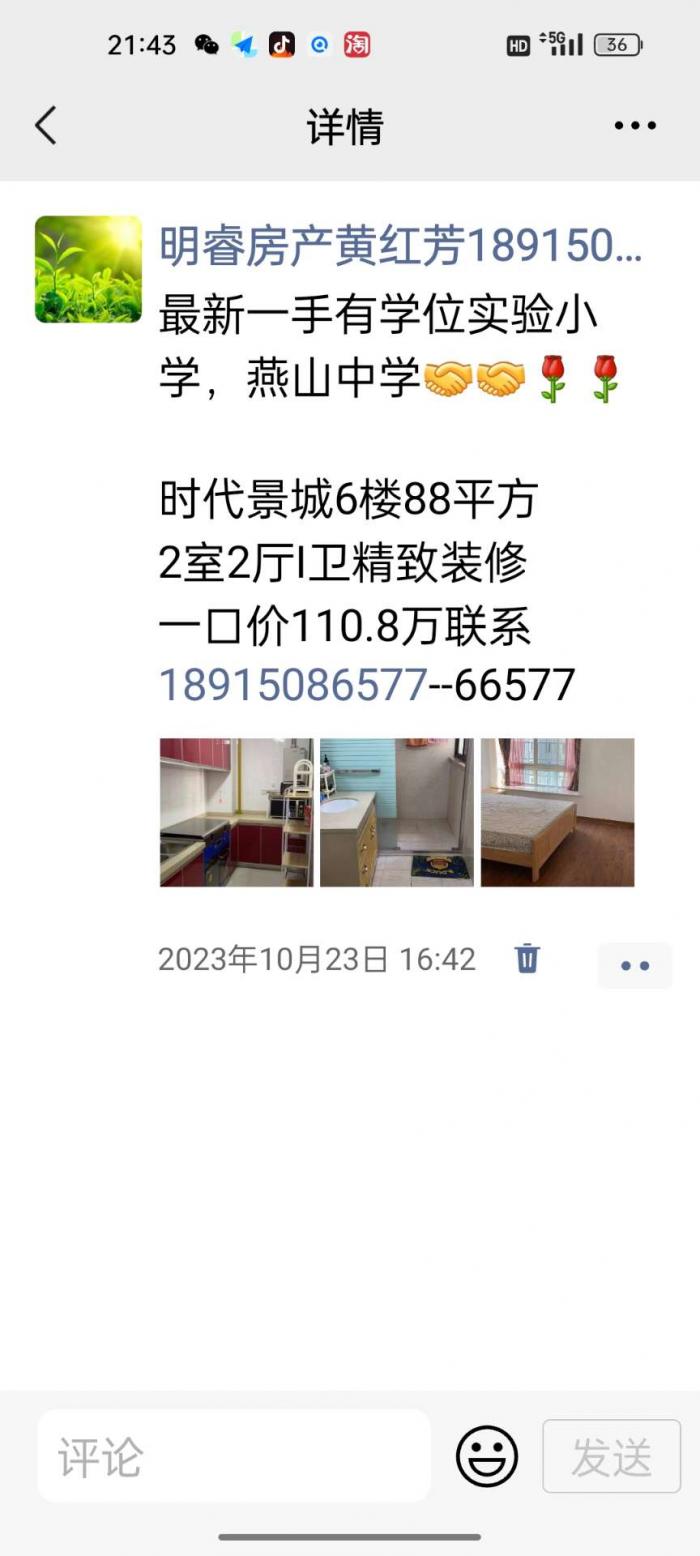Focus the 评论 comment field
The width and height of the screenshot is (700, 1556).
[234, 1456]
